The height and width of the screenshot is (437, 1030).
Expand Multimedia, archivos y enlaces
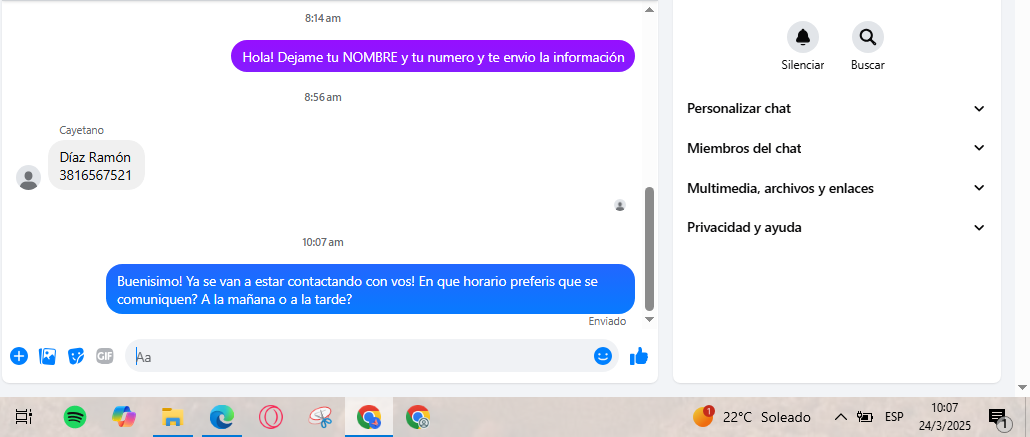836,188
